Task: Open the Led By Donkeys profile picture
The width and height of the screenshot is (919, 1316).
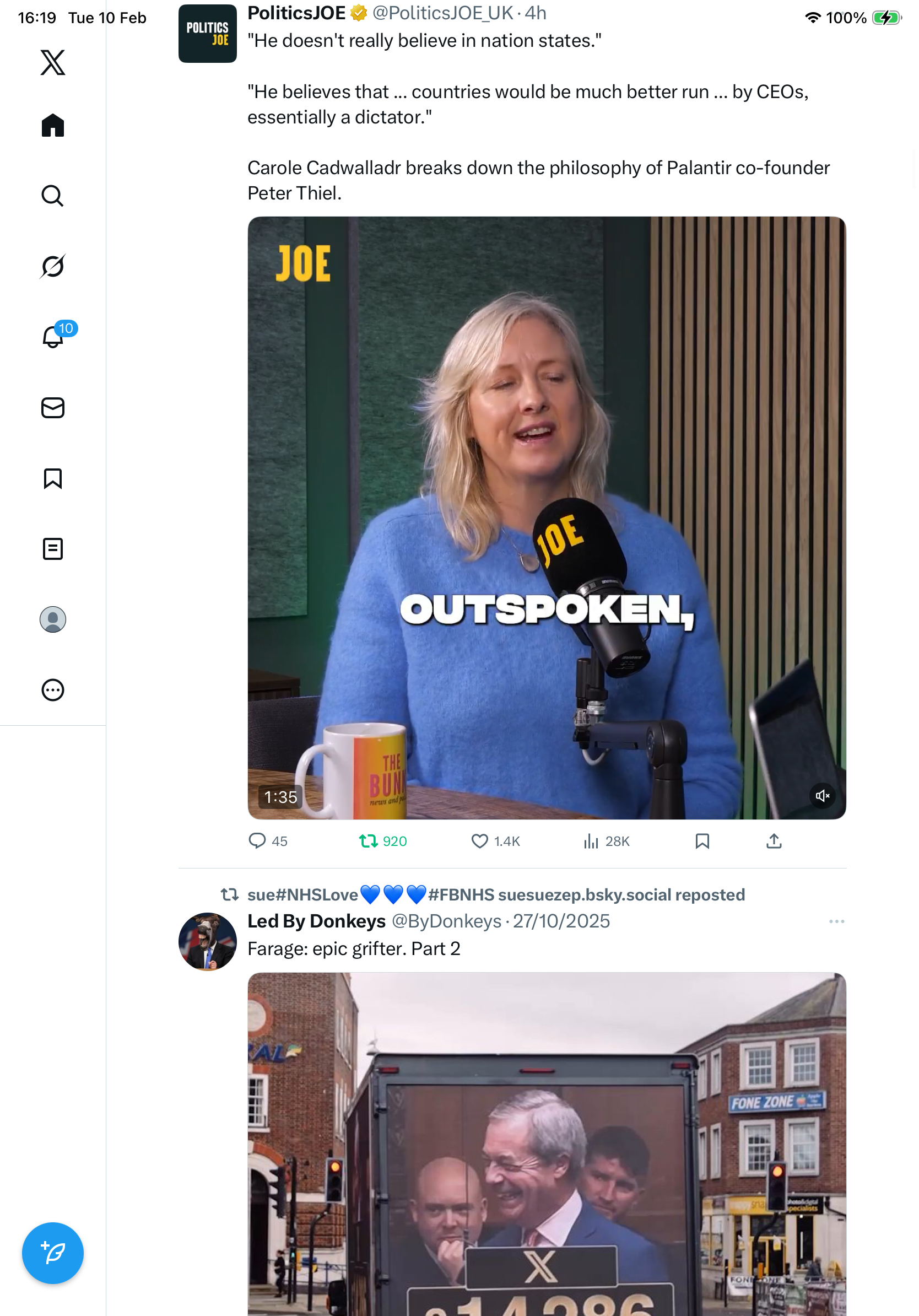Action: pos(207,941)
